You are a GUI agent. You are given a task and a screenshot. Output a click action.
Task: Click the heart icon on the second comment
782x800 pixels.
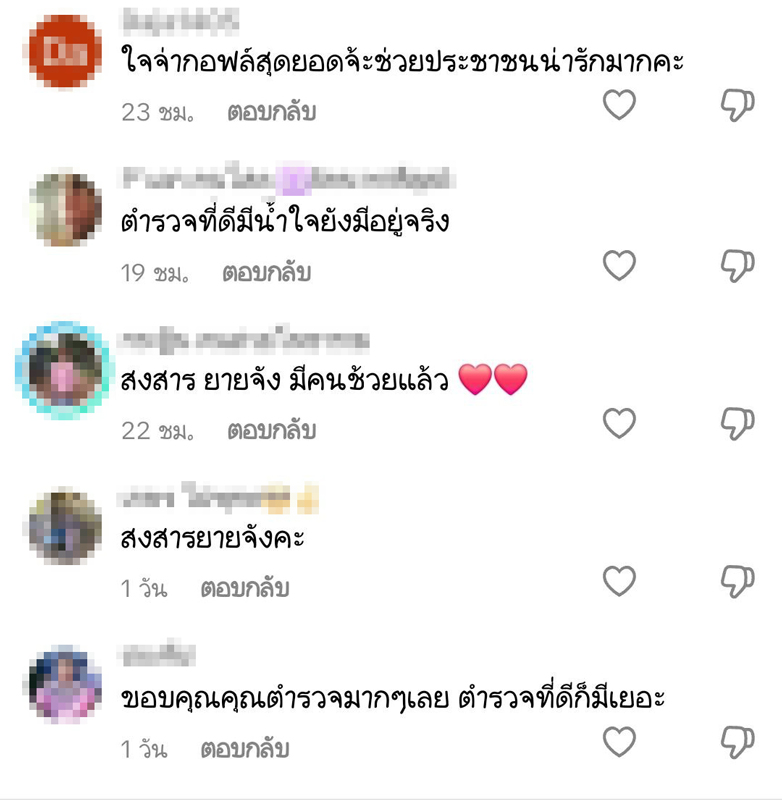(619, 263)
